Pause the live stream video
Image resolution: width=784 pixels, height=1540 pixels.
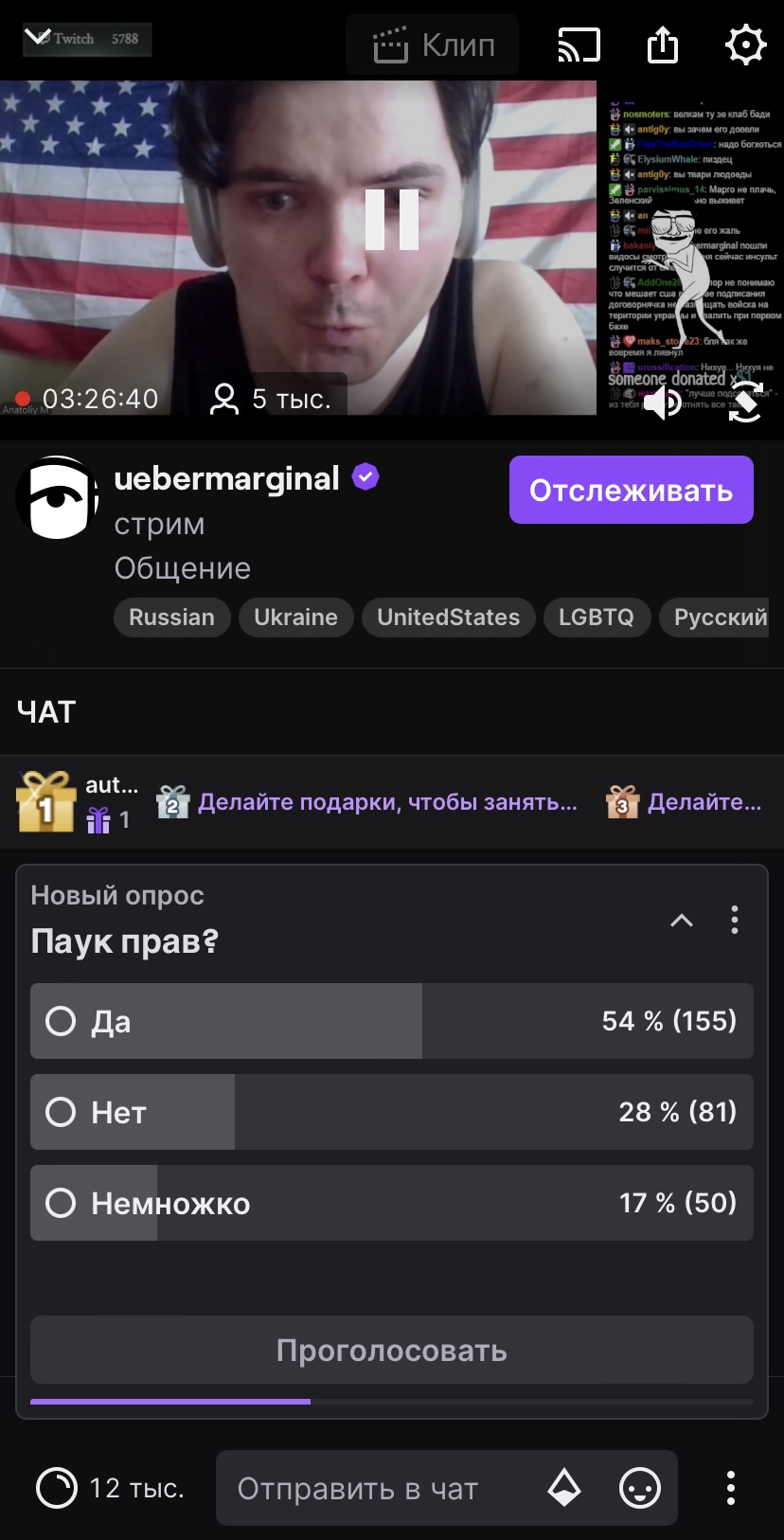click(392, 220)
